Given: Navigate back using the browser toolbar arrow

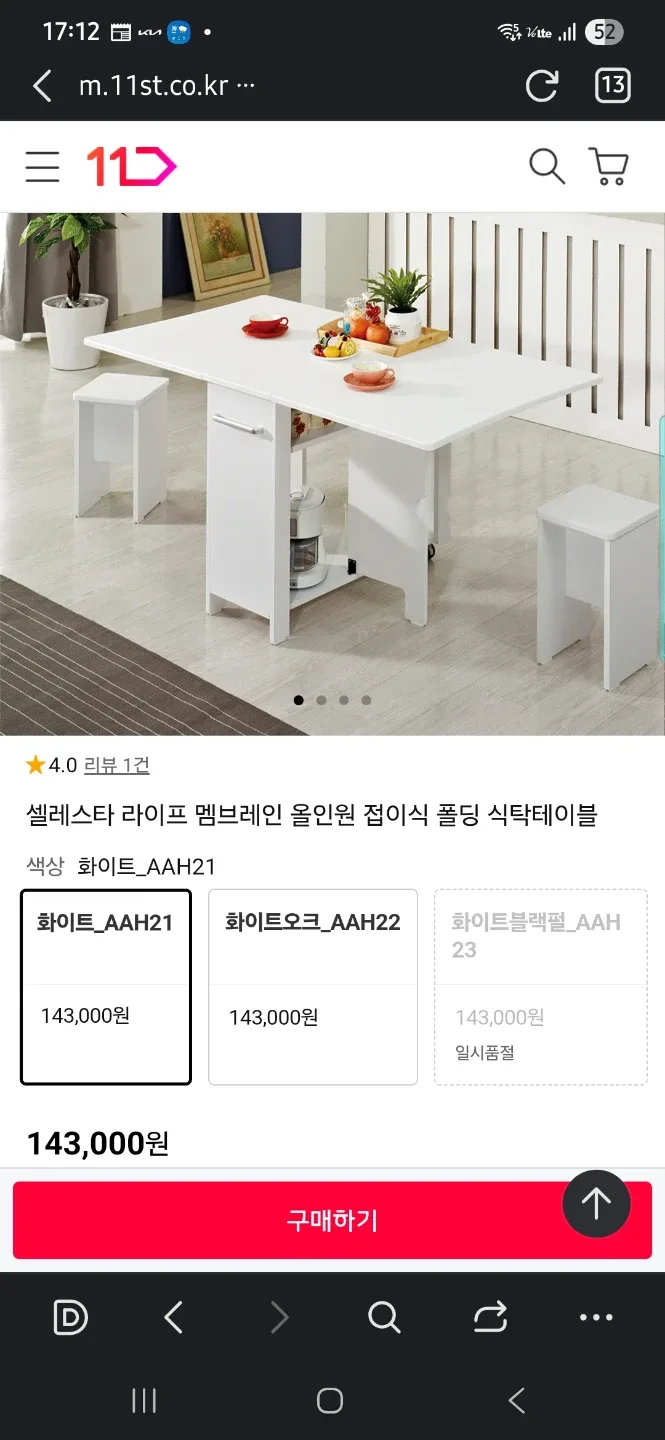Looking at the screenshot, I should 173,1317.
